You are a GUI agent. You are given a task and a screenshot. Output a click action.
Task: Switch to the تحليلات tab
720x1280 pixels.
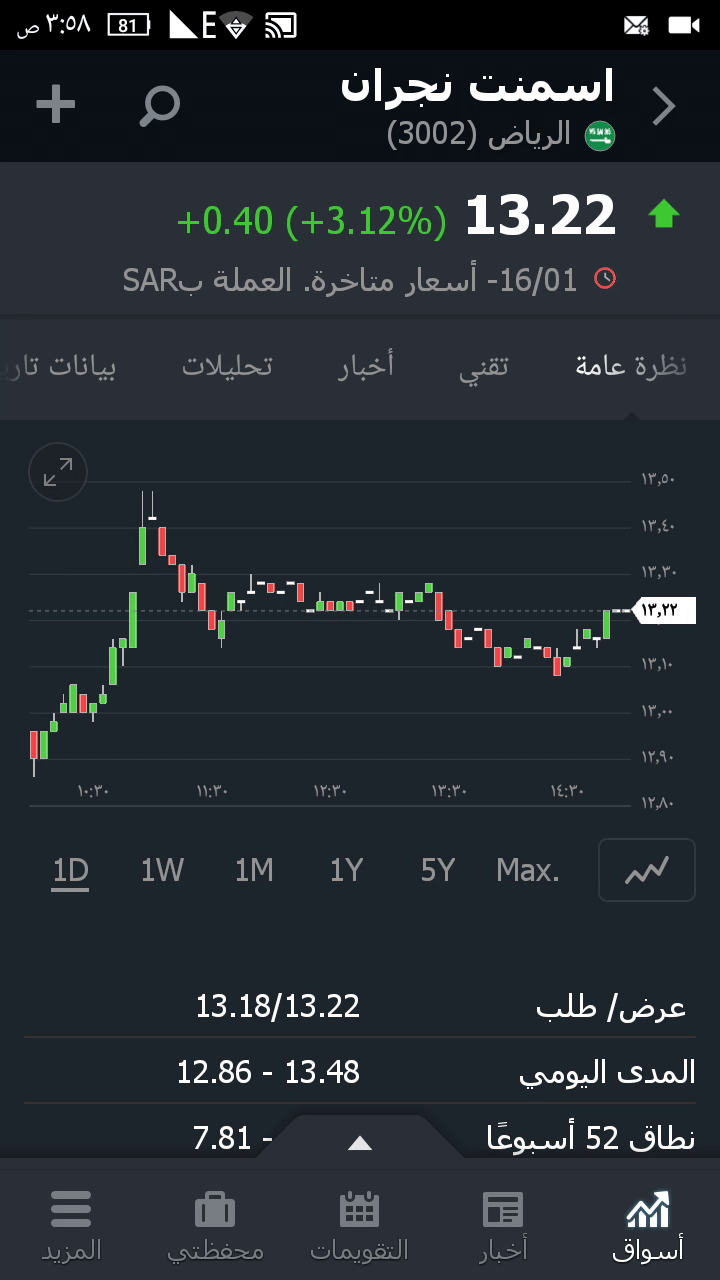coord(227,366)
